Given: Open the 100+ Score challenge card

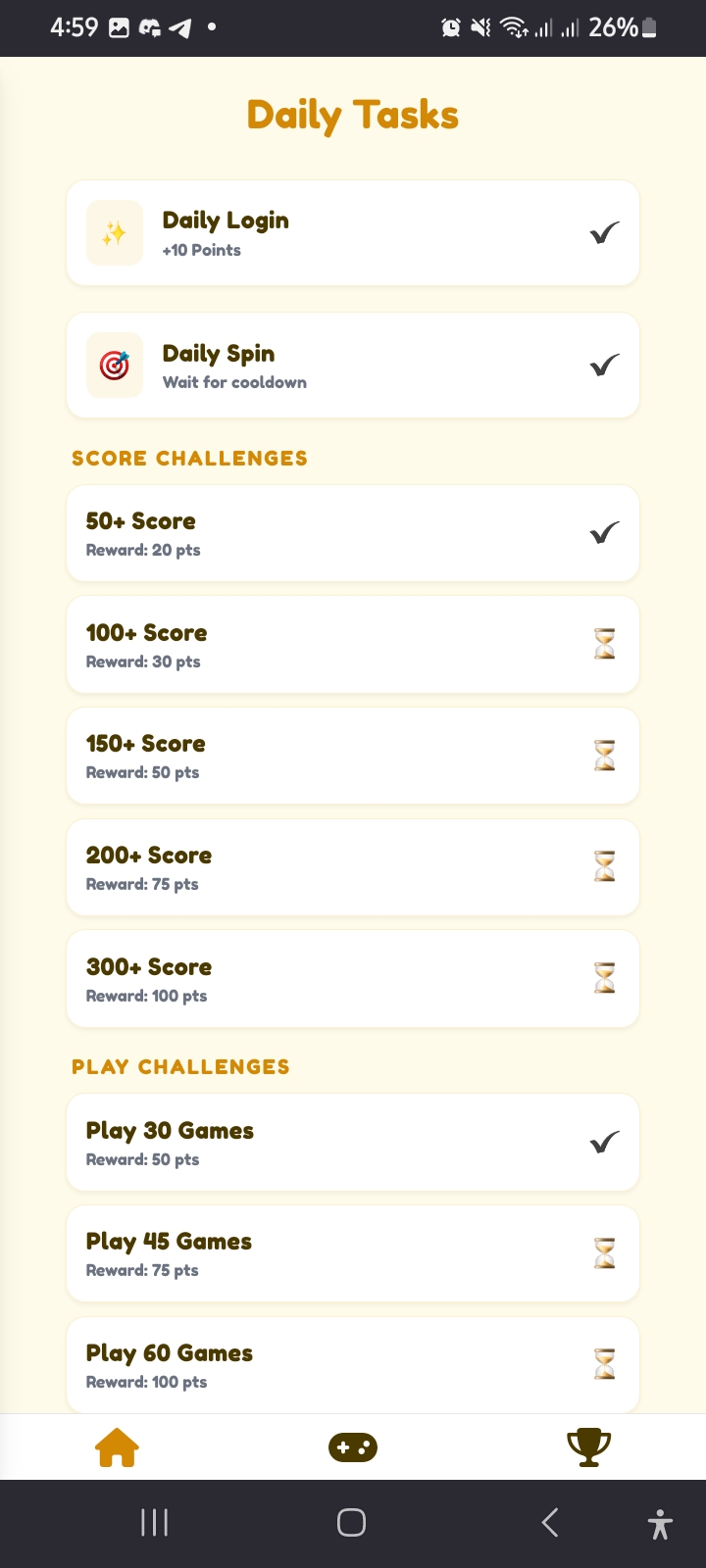Looking at the screenshot, I should point(353,645).
